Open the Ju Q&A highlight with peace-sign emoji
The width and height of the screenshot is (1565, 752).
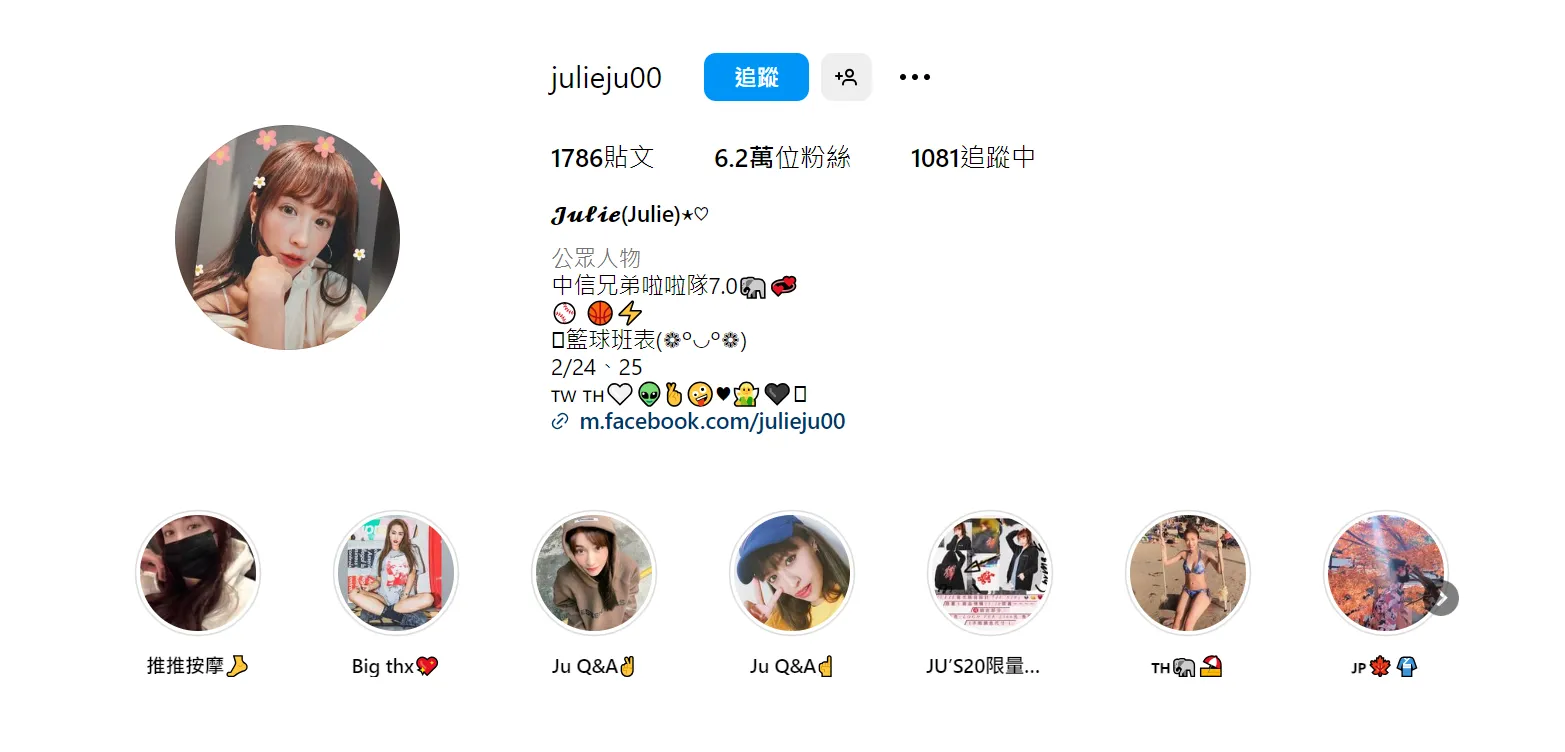coord(593,574)
